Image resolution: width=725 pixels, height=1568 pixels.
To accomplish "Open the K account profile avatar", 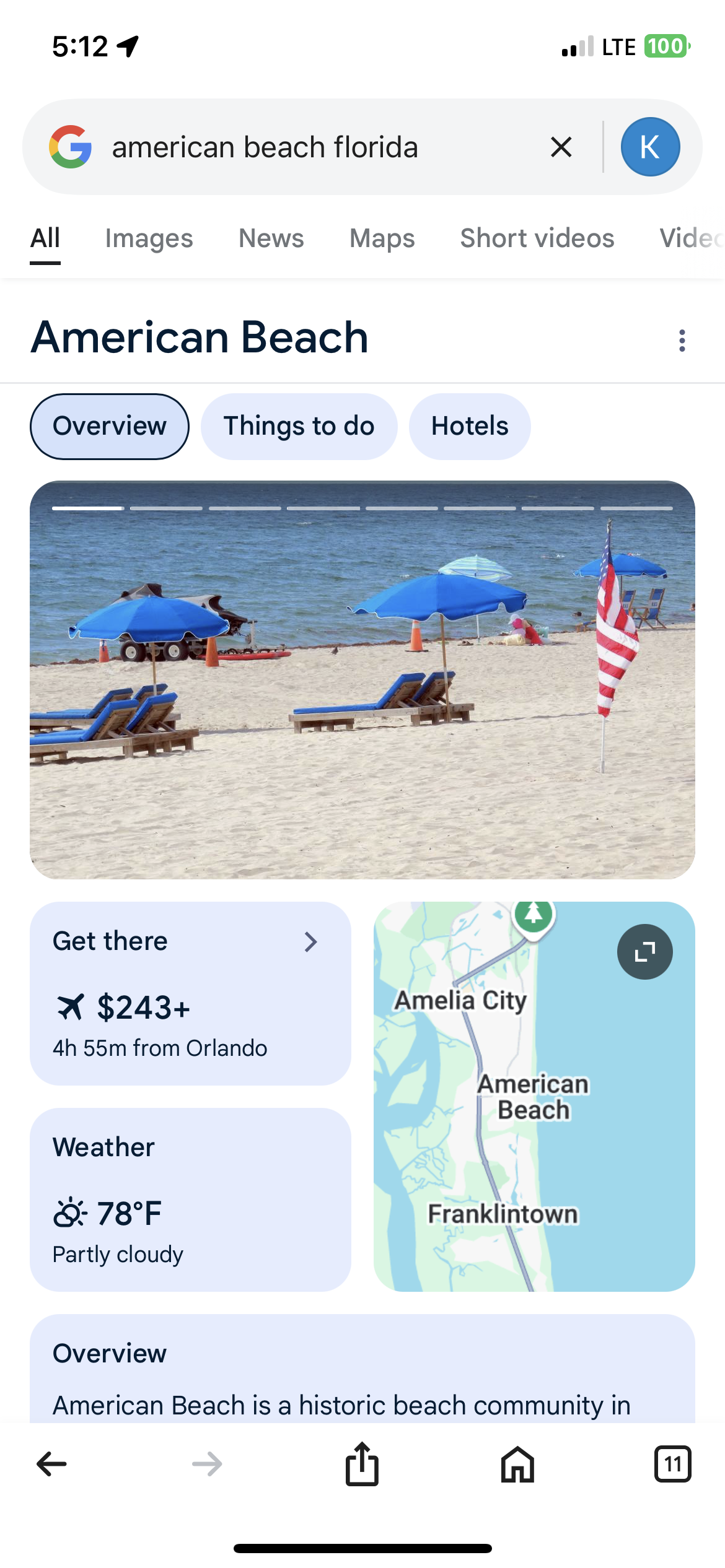I will click(650, 147).
